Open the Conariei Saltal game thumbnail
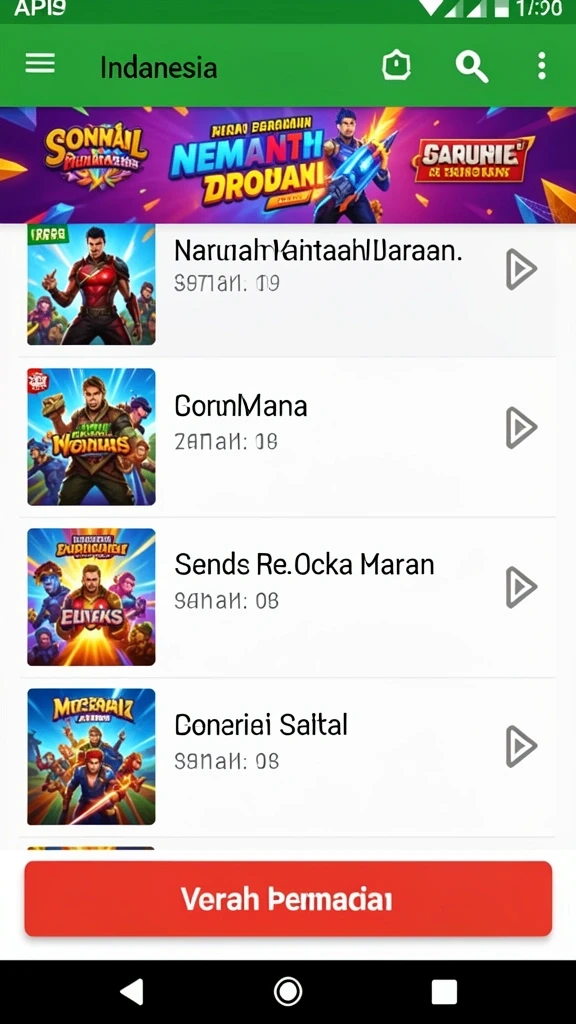Viewport: 576px width, 1024px height. point(91,756)
